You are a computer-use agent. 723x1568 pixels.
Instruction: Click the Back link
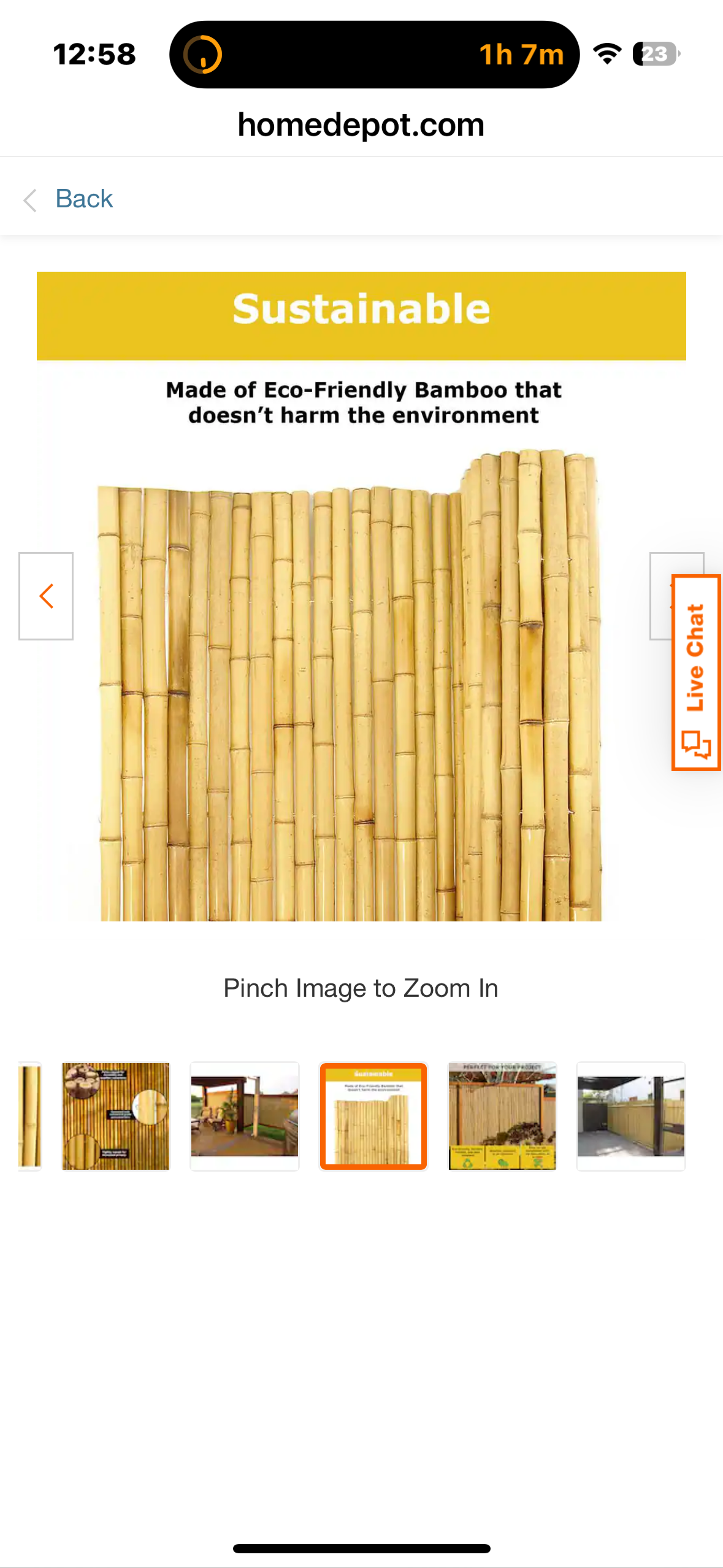pos(84,198)
